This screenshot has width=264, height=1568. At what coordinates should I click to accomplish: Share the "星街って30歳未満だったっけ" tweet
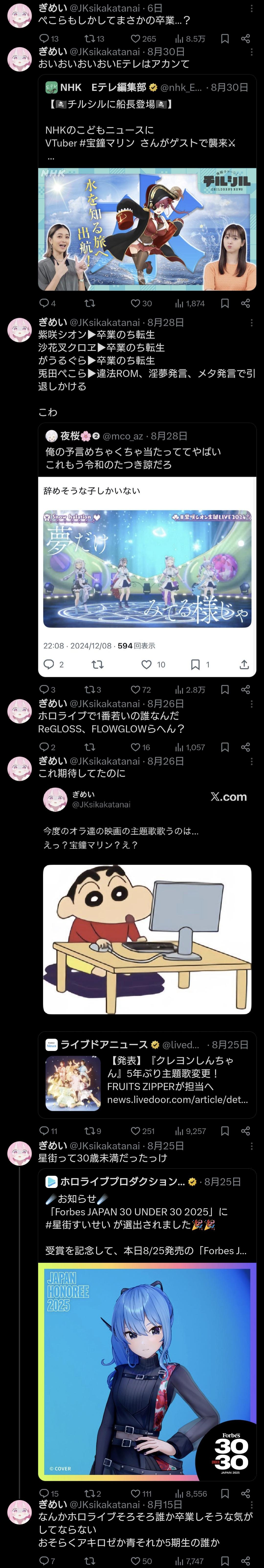[246, 1494]
